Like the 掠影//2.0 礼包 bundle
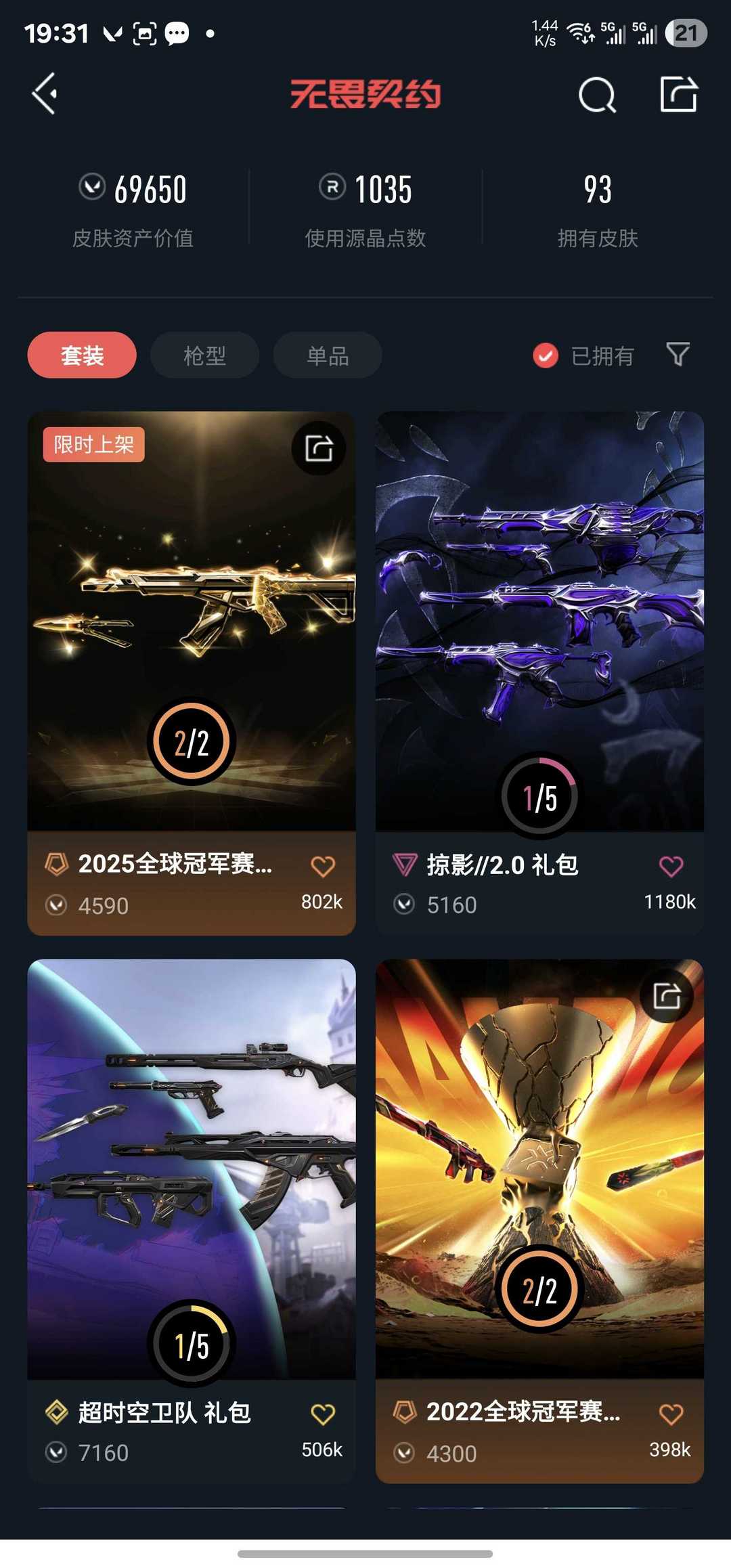Image resolution: width=731 pixels, height=1568 pixels. [x=671, y=866]
